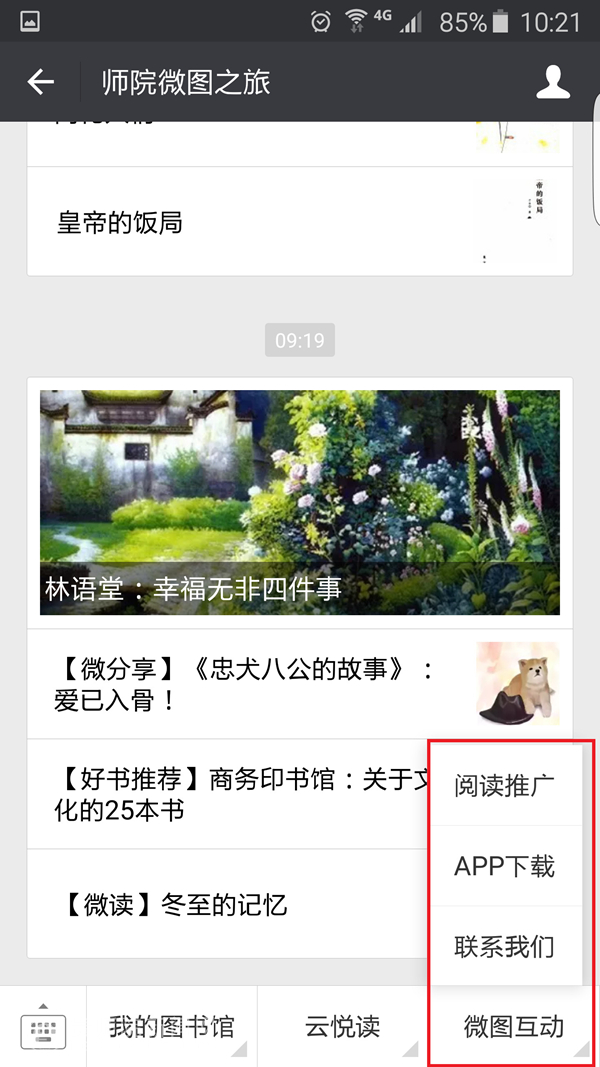Open 【微读】冬至的记忆 article

click(x=220, y=906)
